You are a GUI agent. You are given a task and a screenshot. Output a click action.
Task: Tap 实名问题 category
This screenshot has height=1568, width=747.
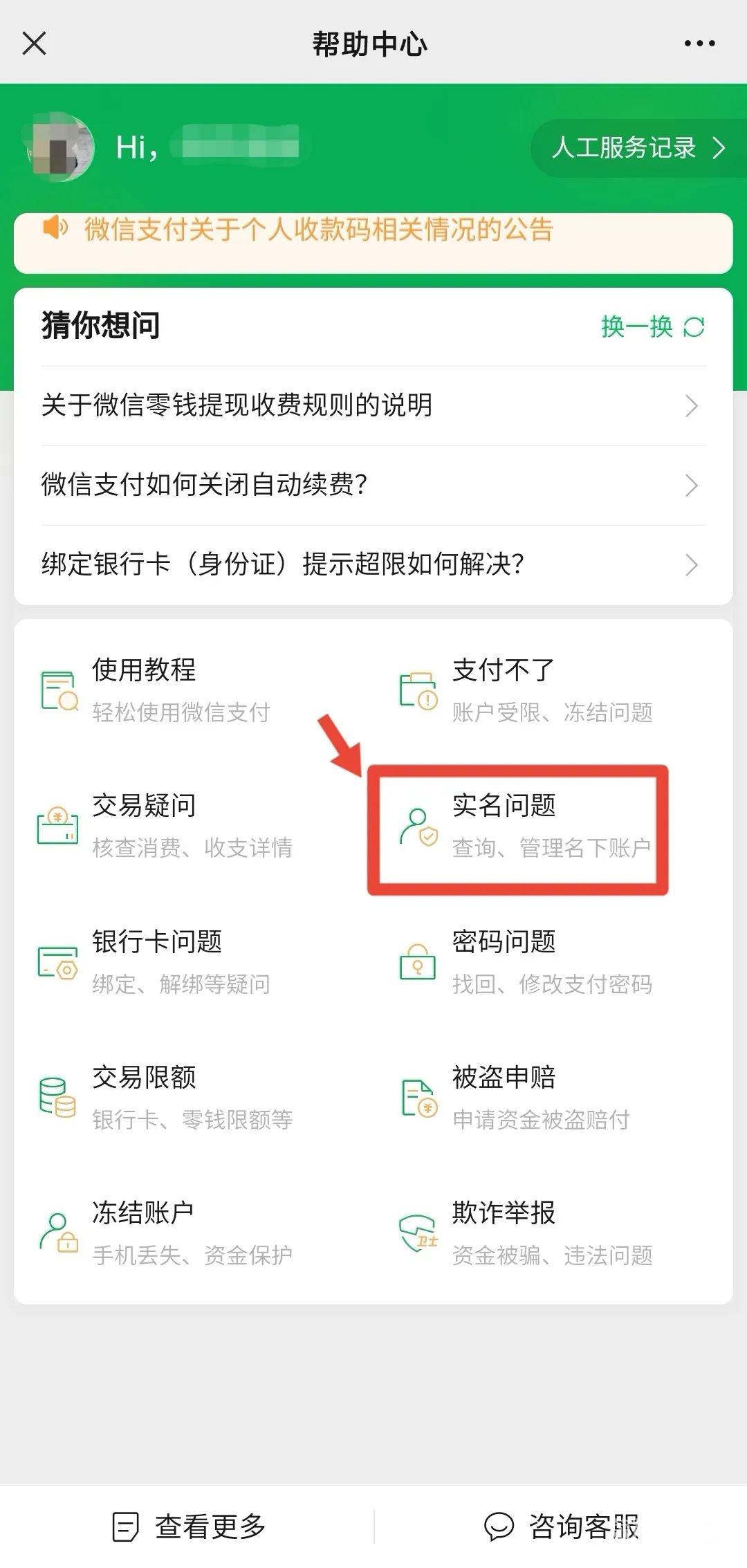[x=519, y=827]
